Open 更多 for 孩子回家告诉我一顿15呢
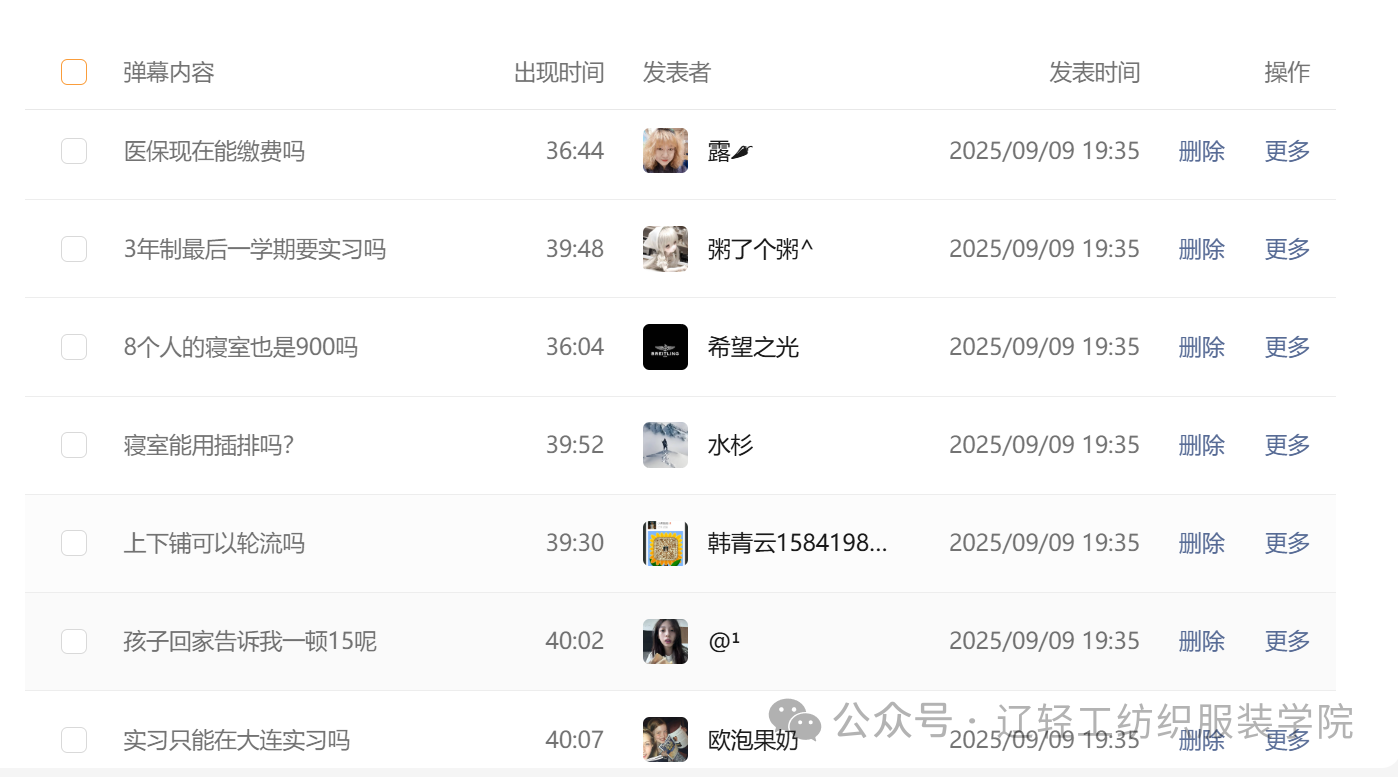 1287,641
